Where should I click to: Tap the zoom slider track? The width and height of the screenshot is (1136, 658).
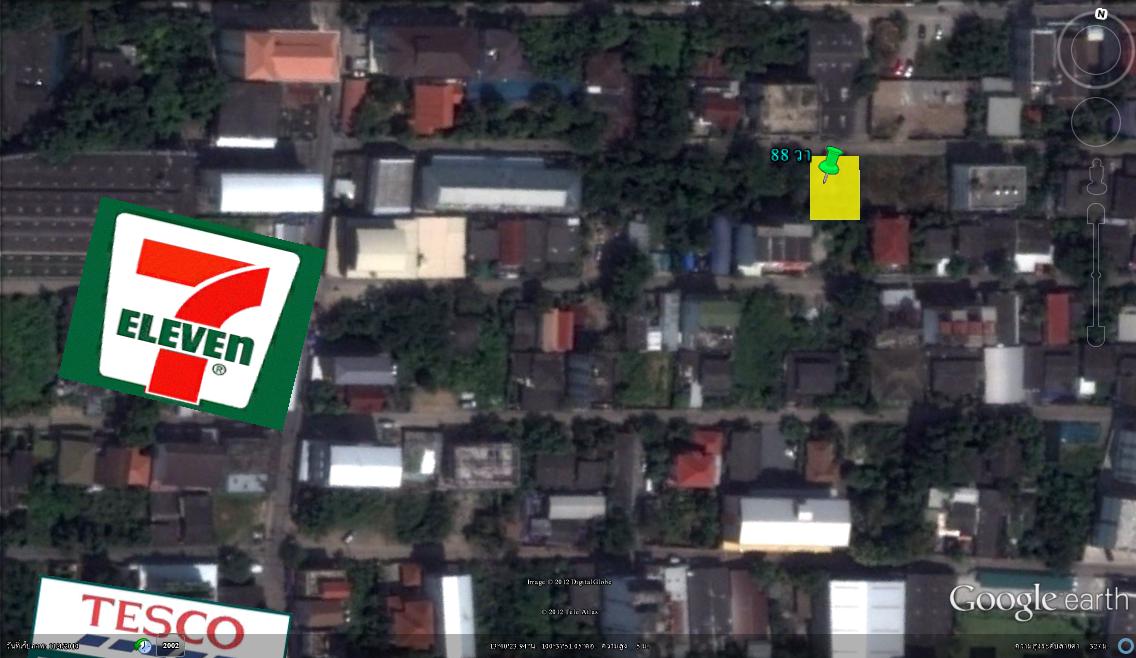1097,275
